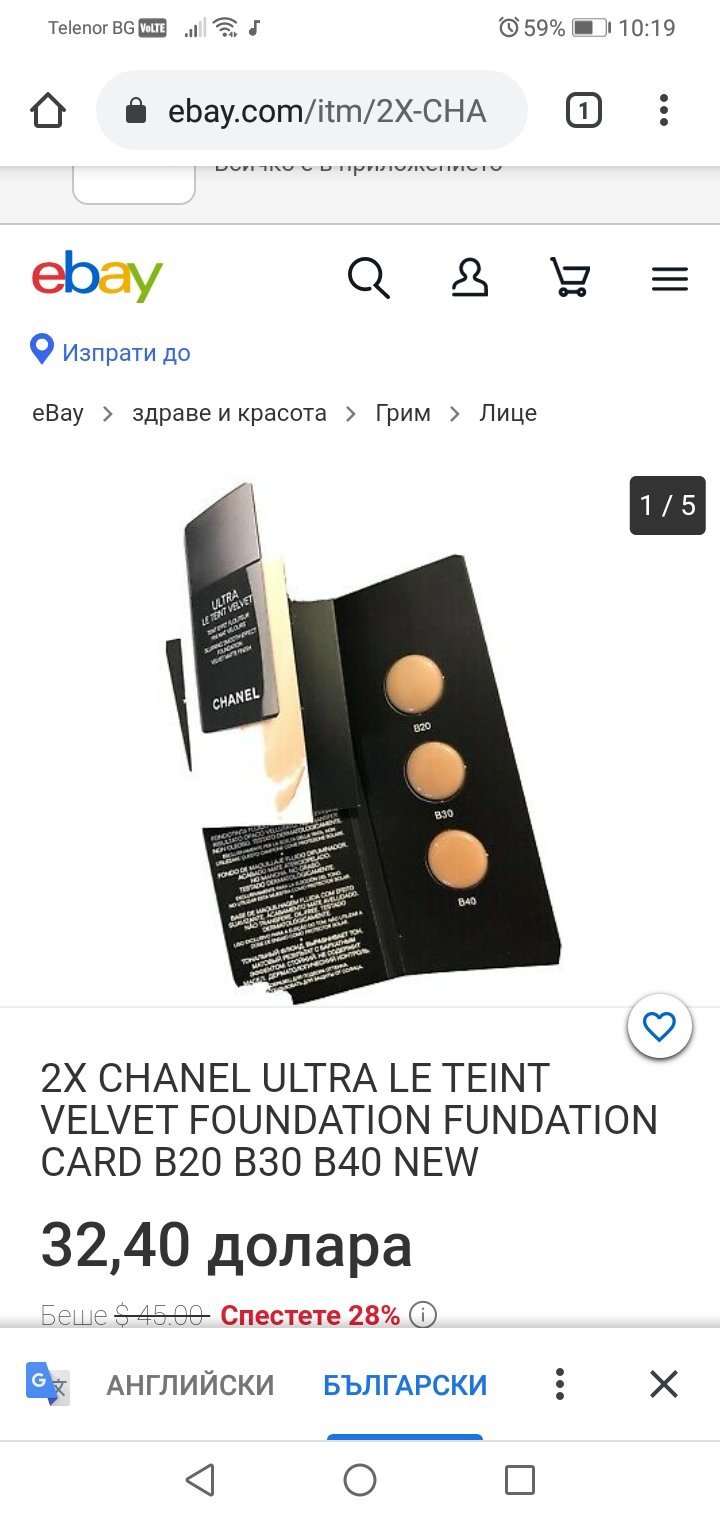The image size is (720, 1520).
Task: Add this item to the watchlist
Action: tap(659, 1027)
